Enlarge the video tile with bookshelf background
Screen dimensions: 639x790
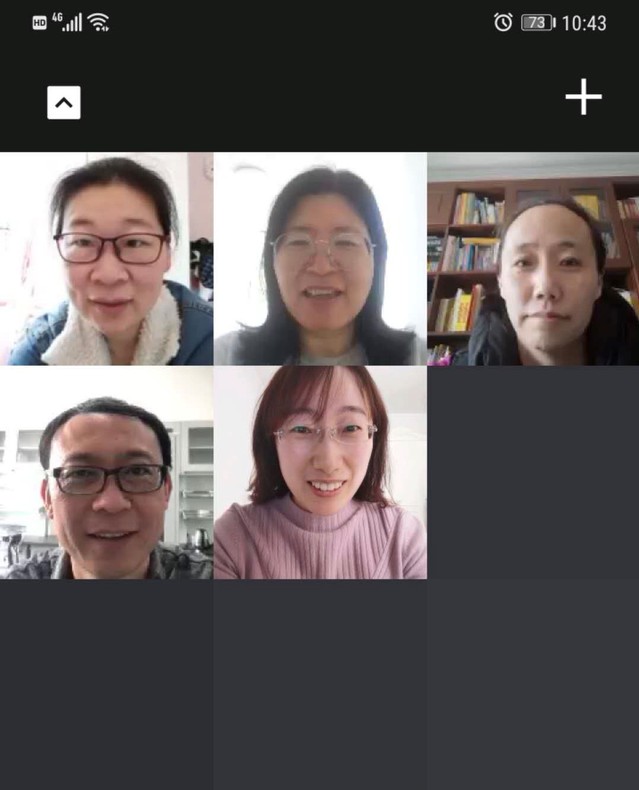(533, 259)
